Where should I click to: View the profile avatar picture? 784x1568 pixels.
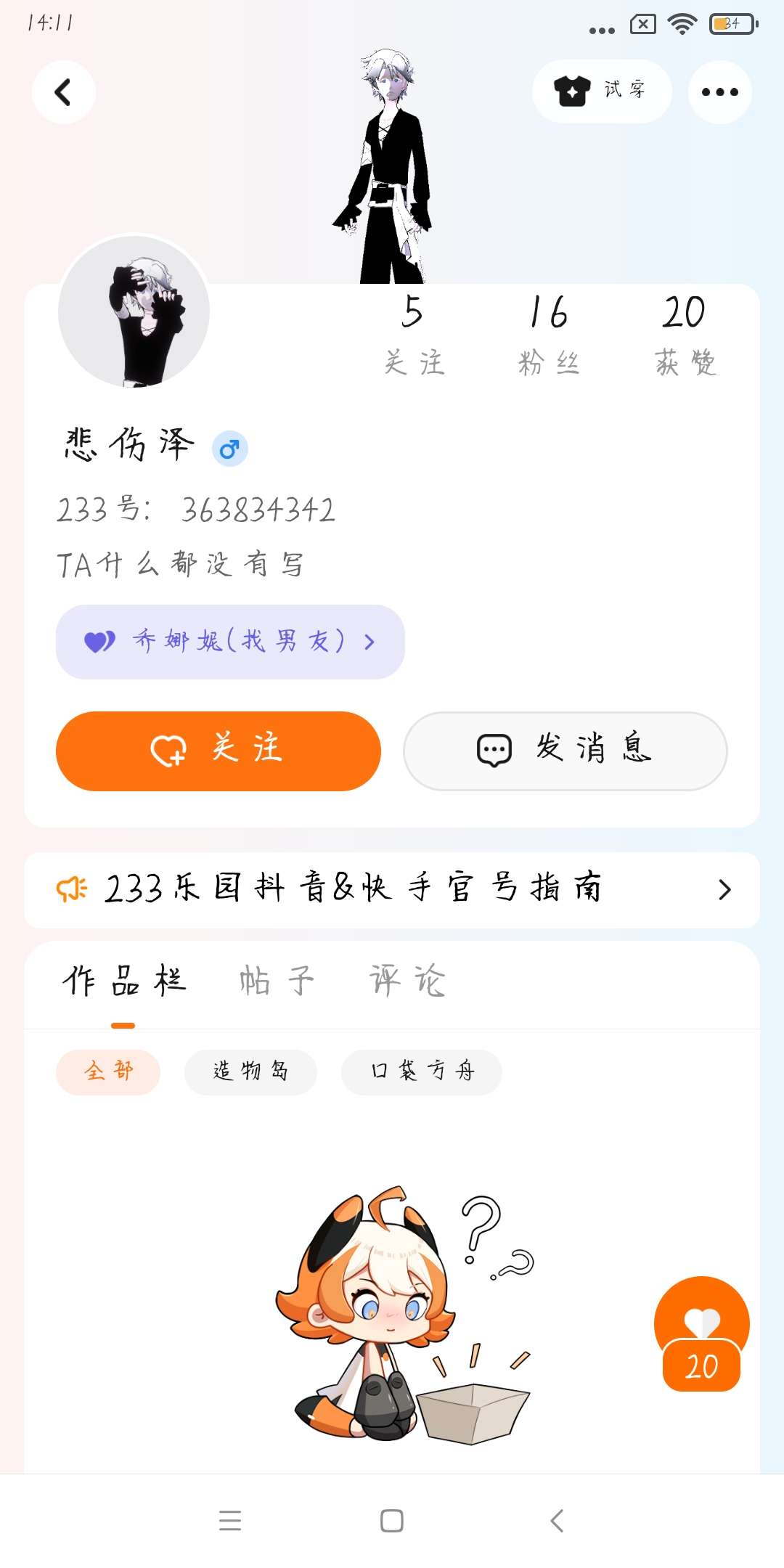pos(134,311)
